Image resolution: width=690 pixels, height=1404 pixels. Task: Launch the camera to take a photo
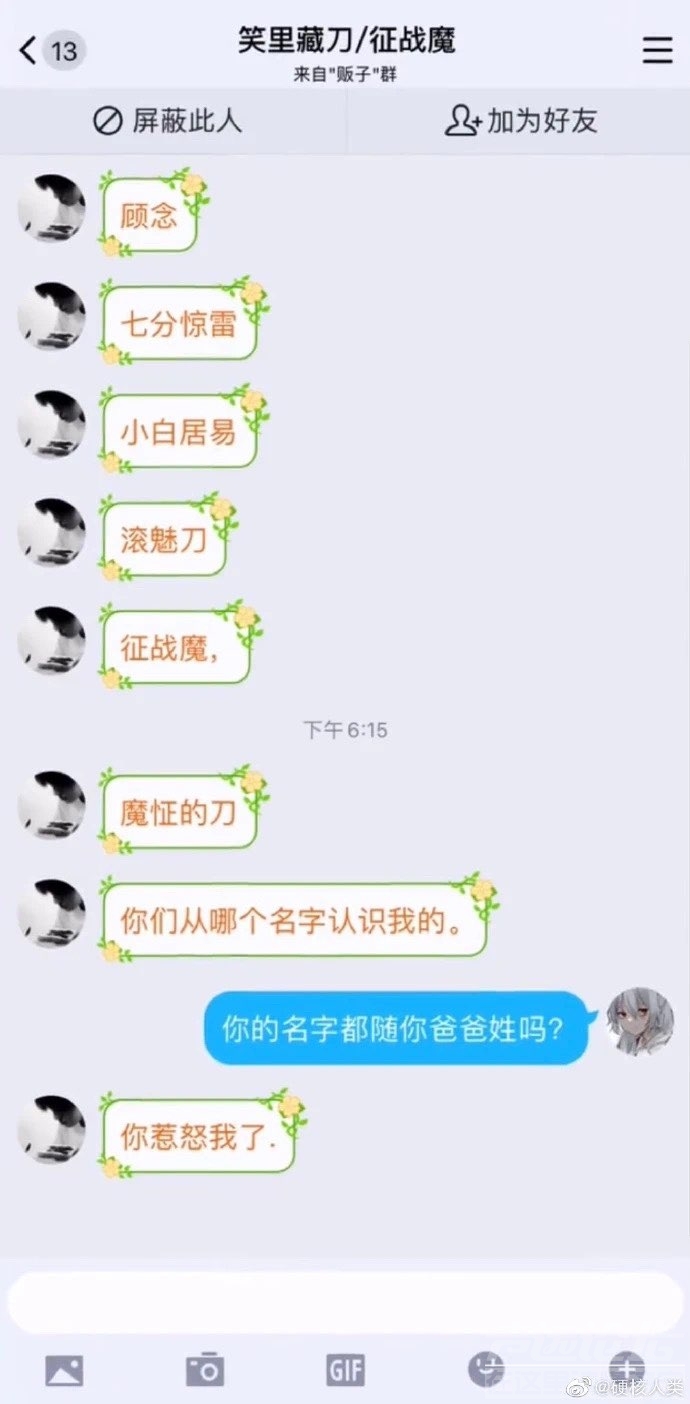pyautogui.click(x=205, y=1370)
